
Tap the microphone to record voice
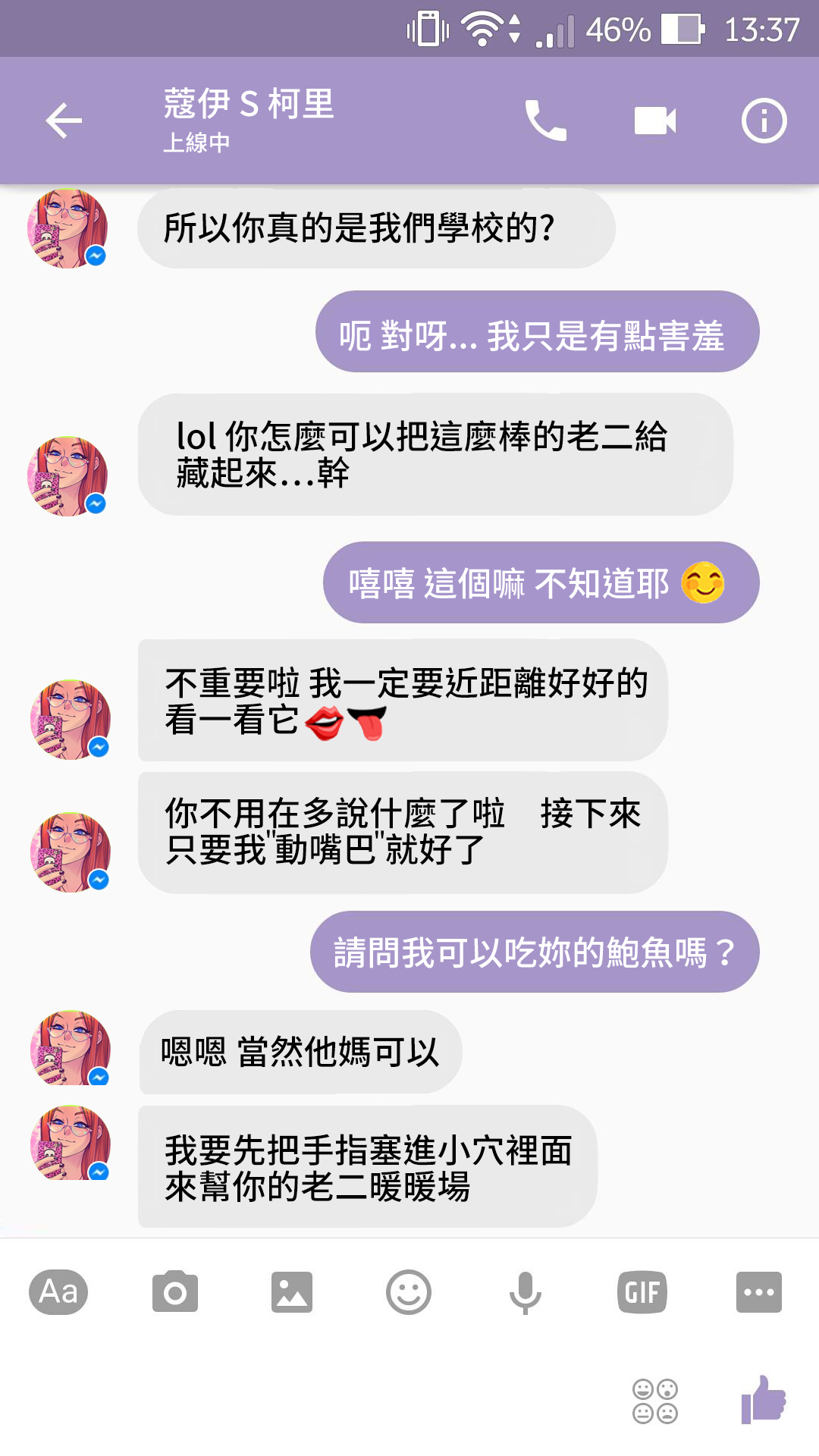click(x=525, y=1292)
